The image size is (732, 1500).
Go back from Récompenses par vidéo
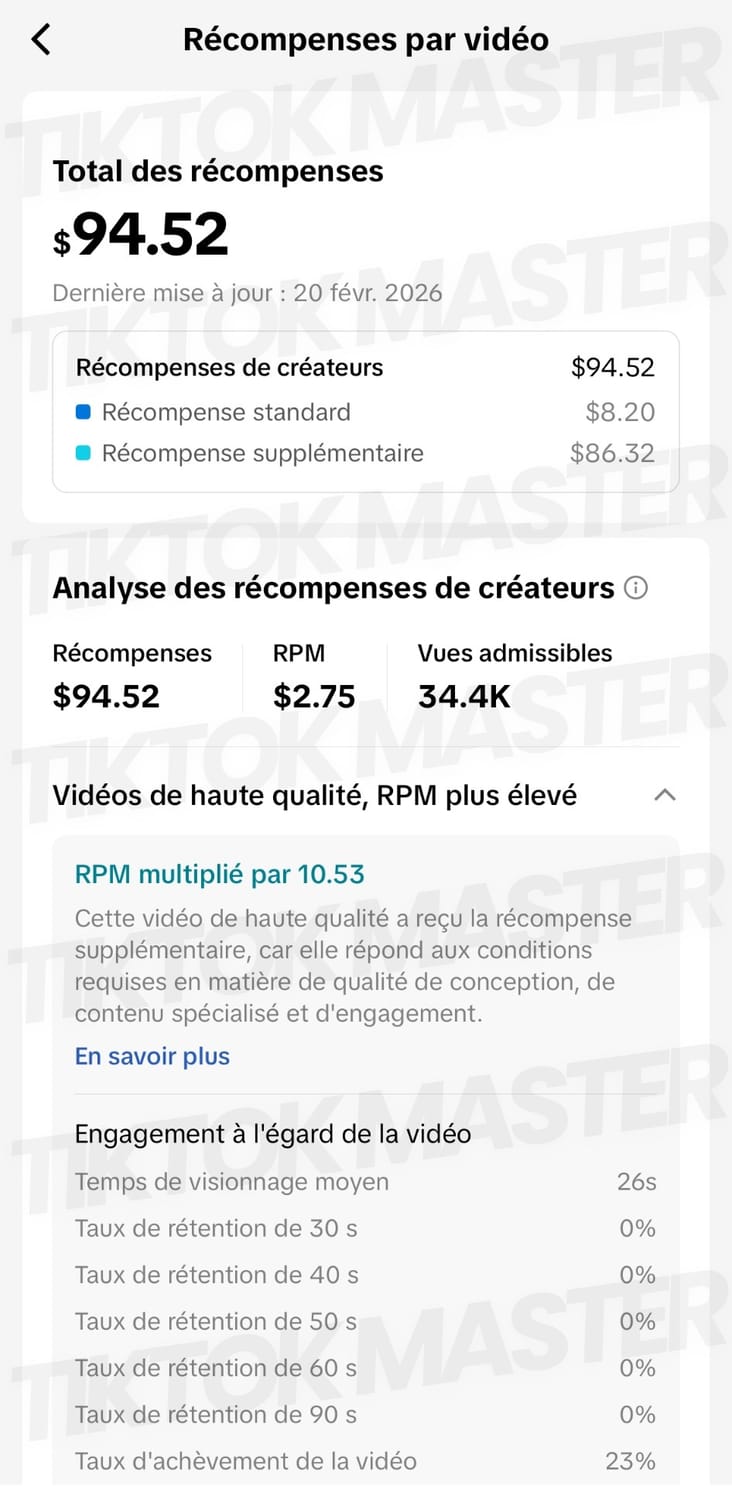coord(41,40)
